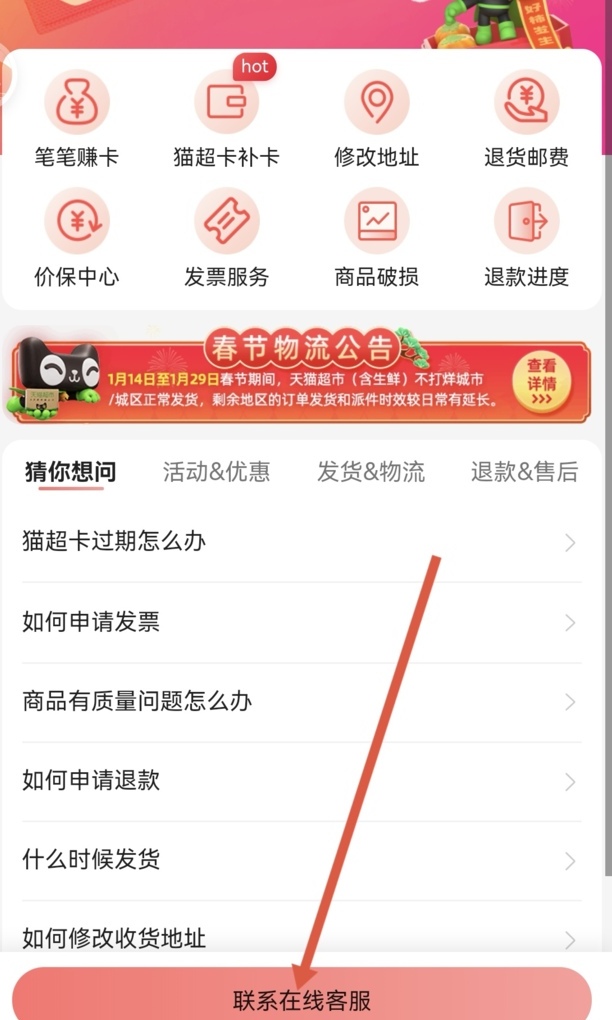Select the 猜你想问 tab
Image resolution: width=612 pixels, height=1020 pixels.
(x=70, y=472)
